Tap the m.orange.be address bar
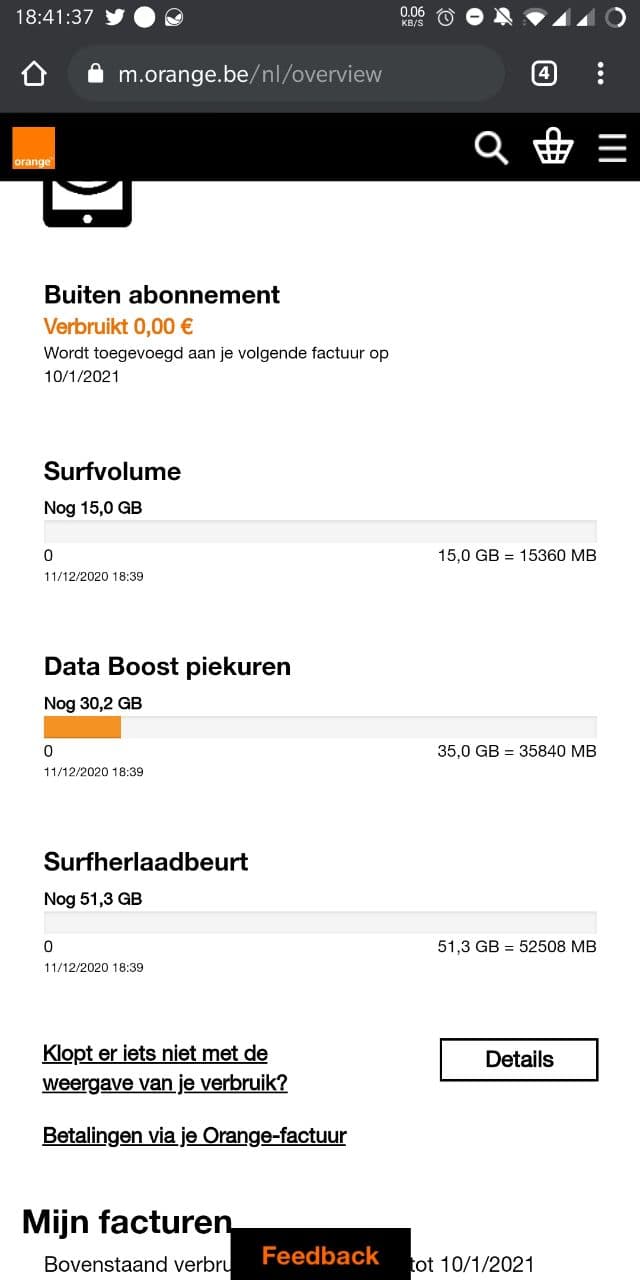 (x=286, y=73)
